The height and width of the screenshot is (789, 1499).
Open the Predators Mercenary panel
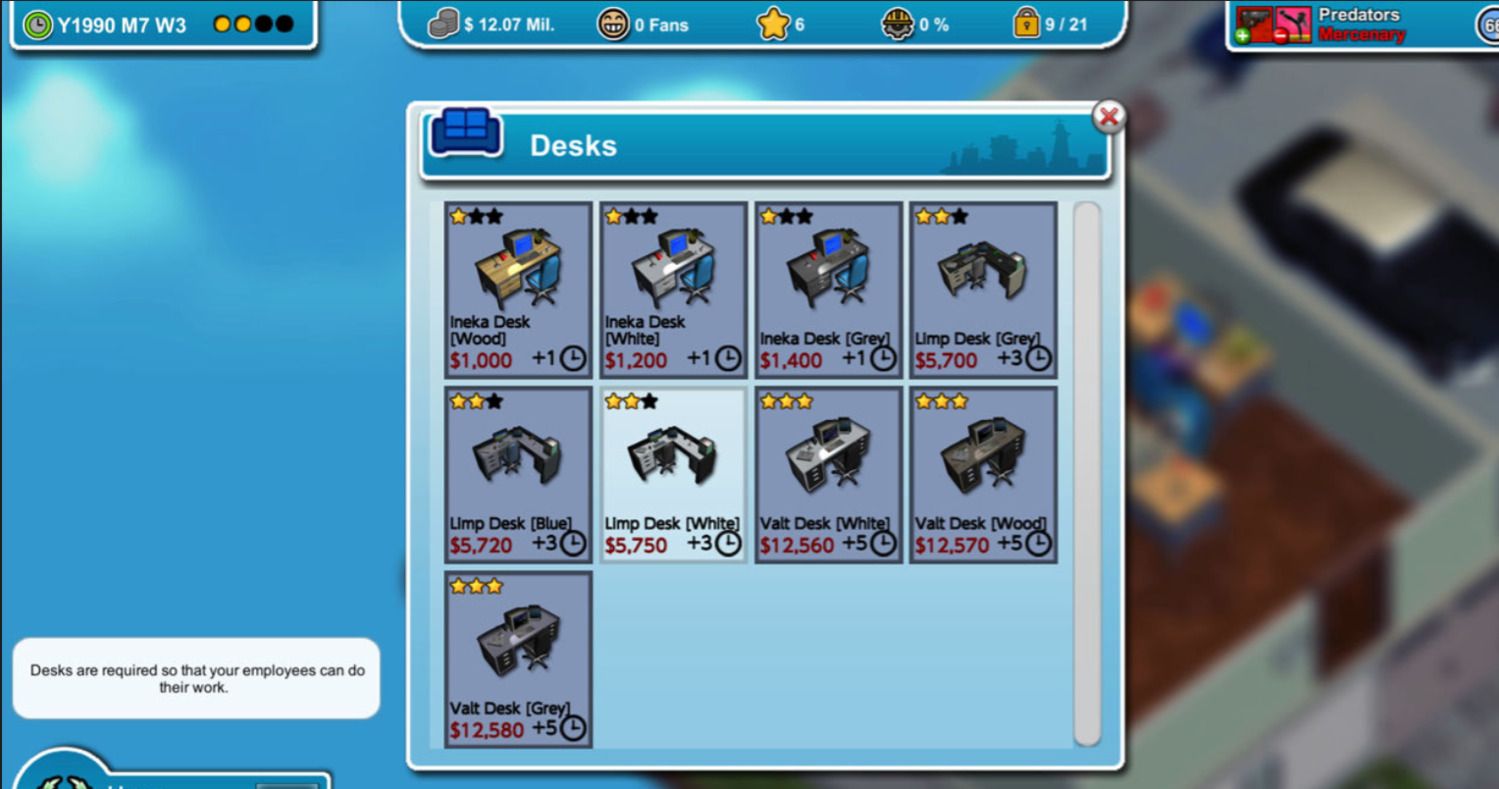(1340, 24)
